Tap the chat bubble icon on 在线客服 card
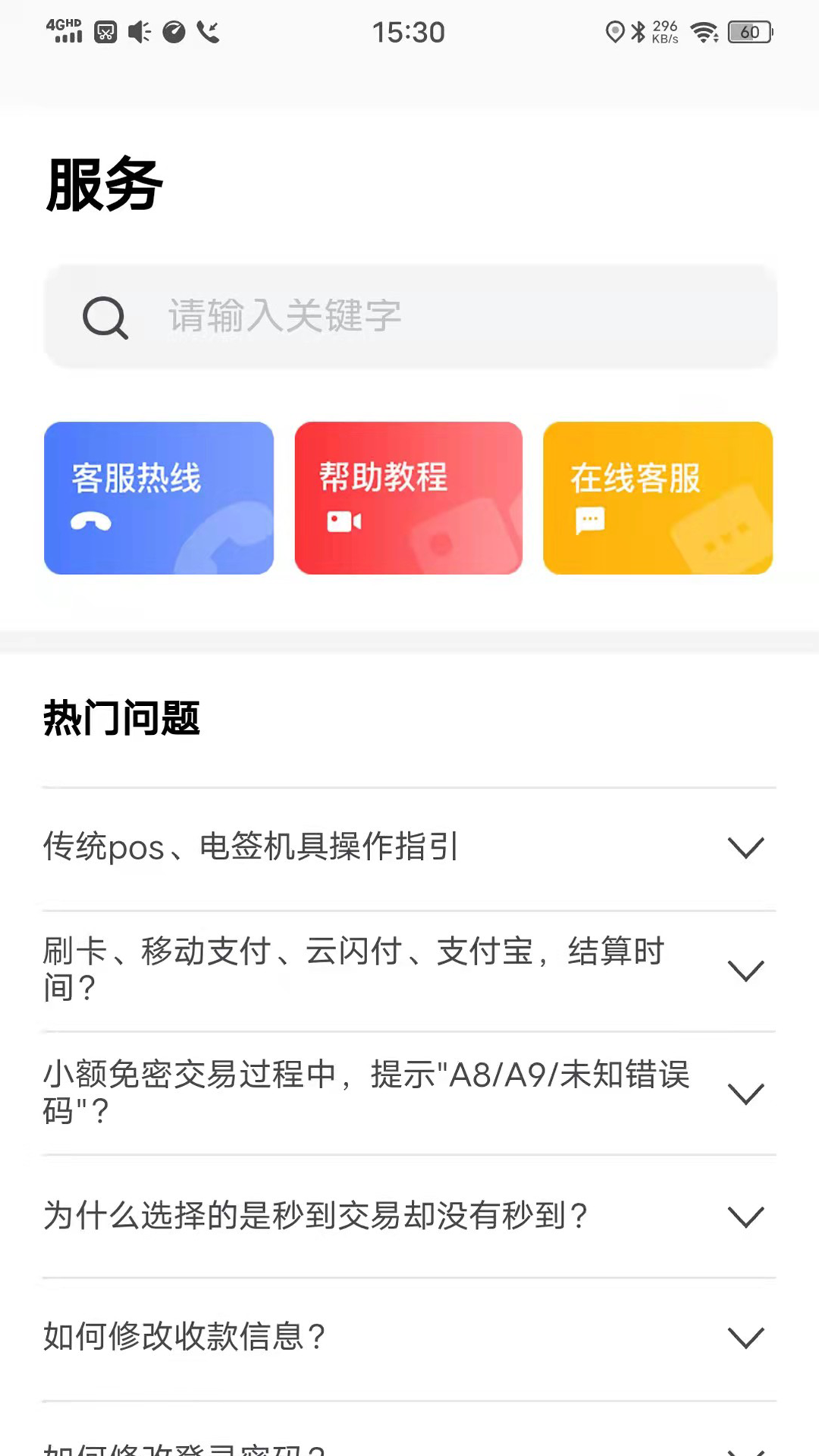This screenshot has width=819, height=1456. tap(589, 521)
